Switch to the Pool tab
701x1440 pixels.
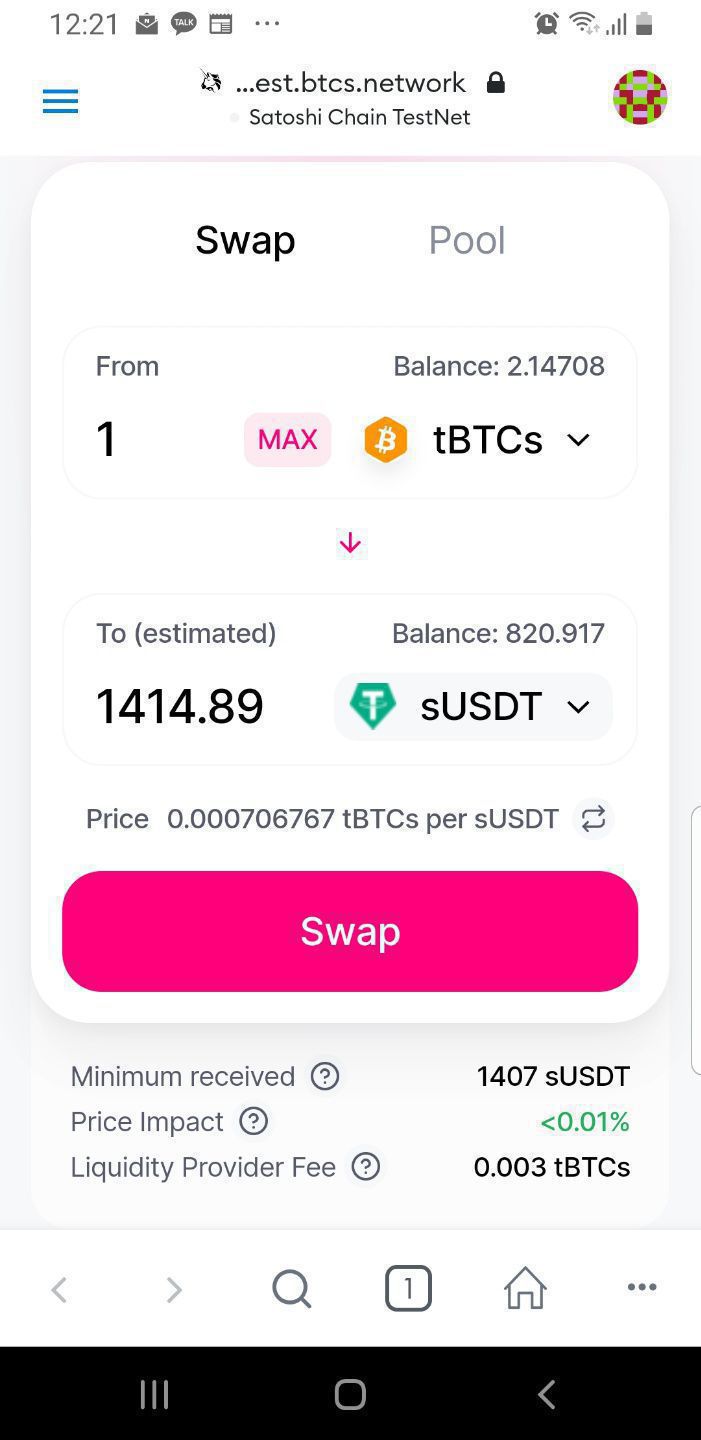467,240
